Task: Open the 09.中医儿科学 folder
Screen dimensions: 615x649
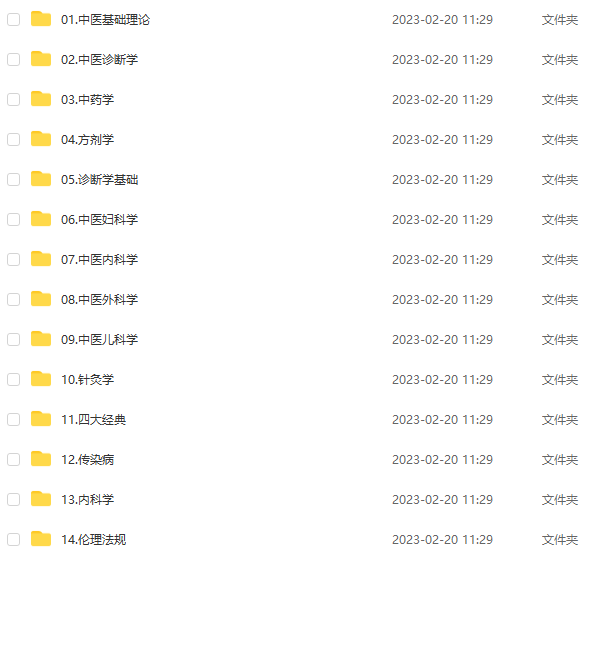Action: pyautogui.click(x=99, y=339)
